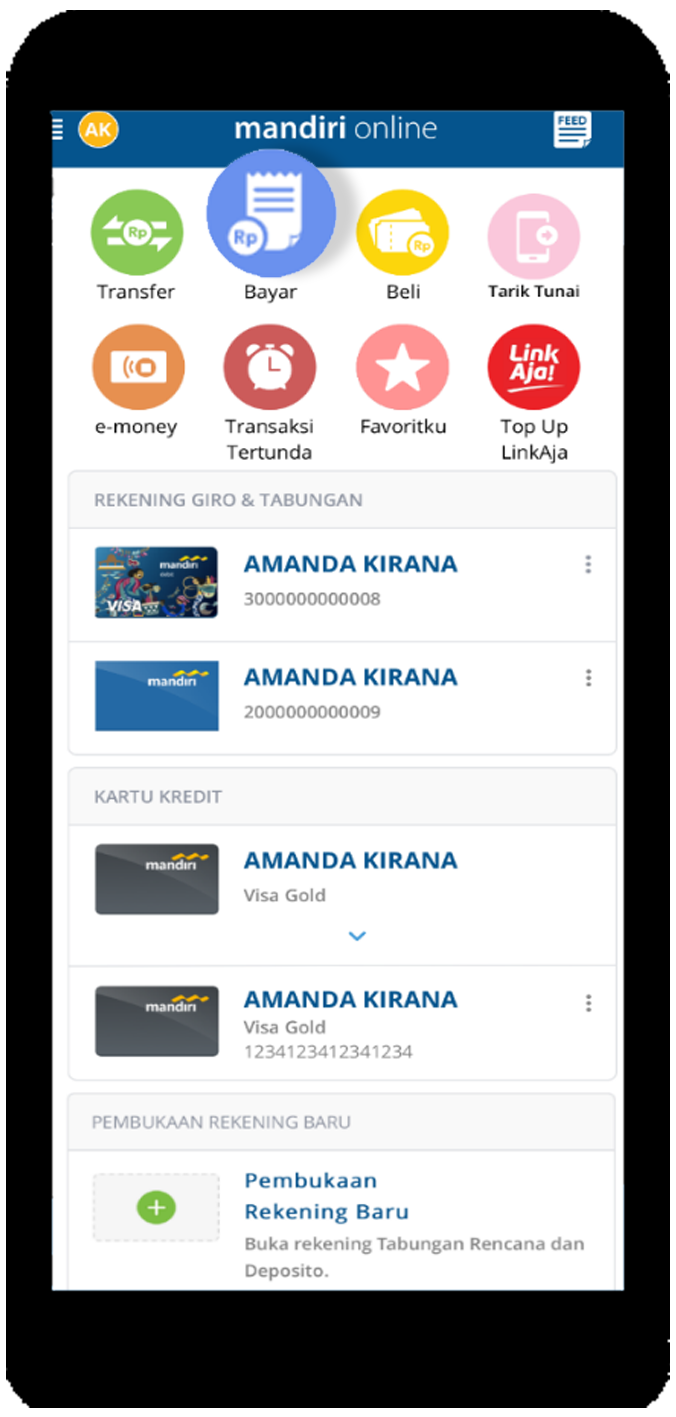View Transaksi Tertunda pending transactions
Image resolution: width=676 pixels, height=1417 pixels.
(269, 370)
